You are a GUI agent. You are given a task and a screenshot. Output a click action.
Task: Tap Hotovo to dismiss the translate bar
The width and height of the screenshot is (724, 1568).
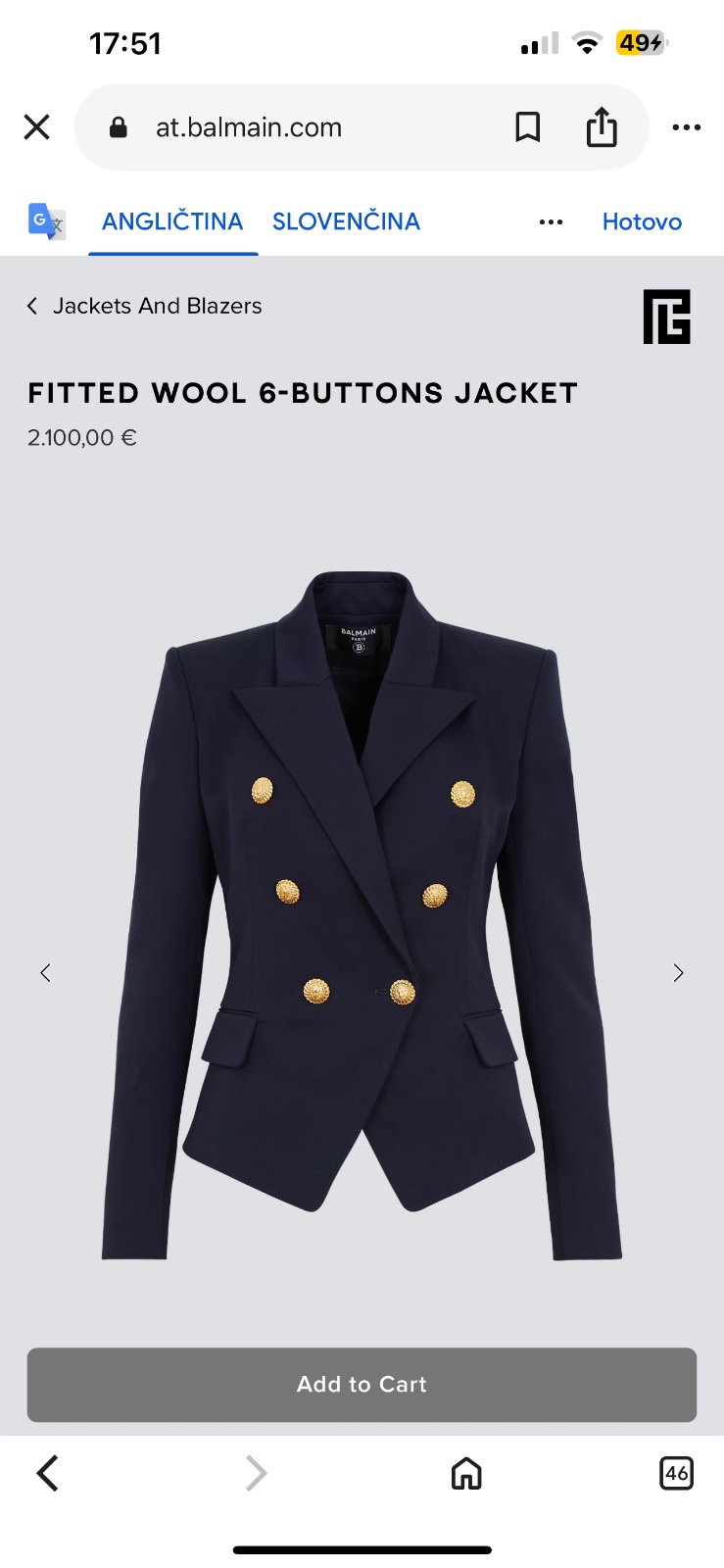pos(642,221)
